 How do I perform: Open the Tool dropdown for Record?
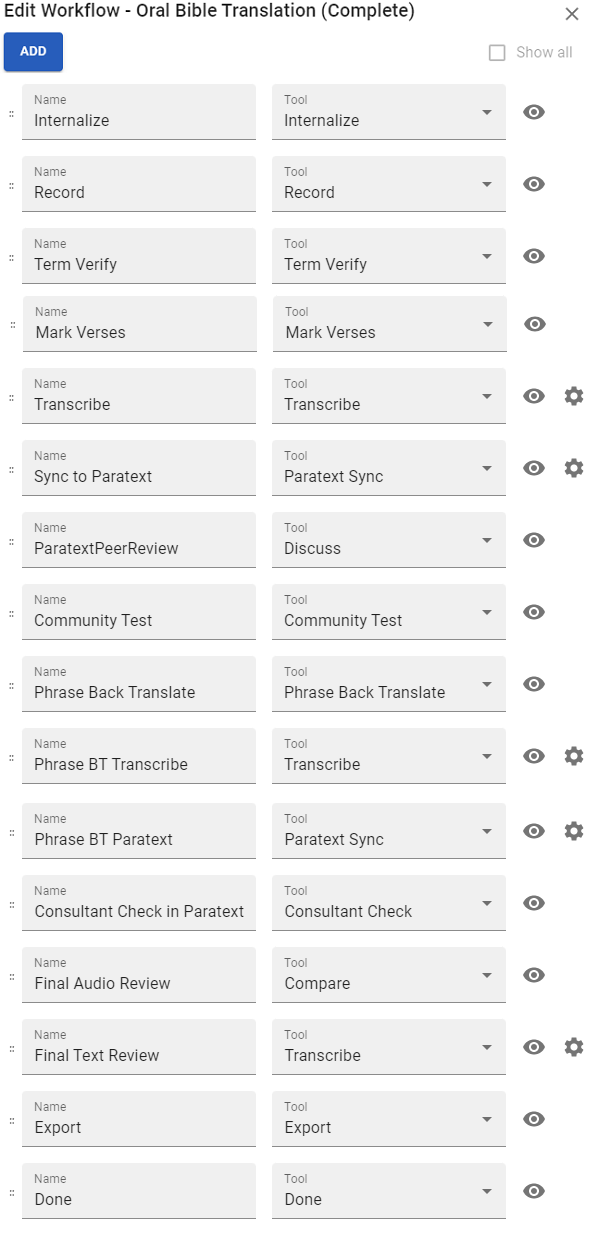tap(389, 184)
